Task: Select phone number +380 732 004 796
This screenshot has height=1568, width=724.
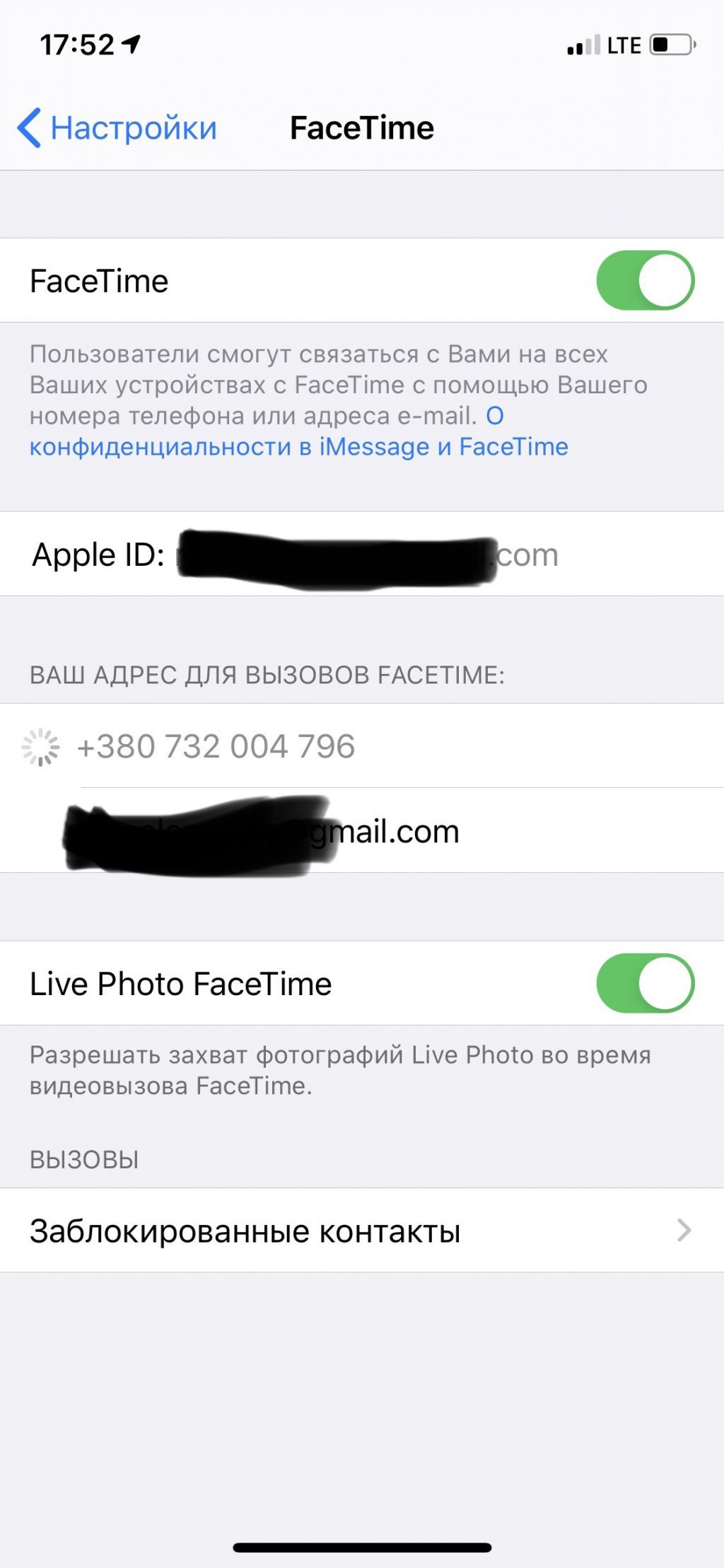Action: 216,746
